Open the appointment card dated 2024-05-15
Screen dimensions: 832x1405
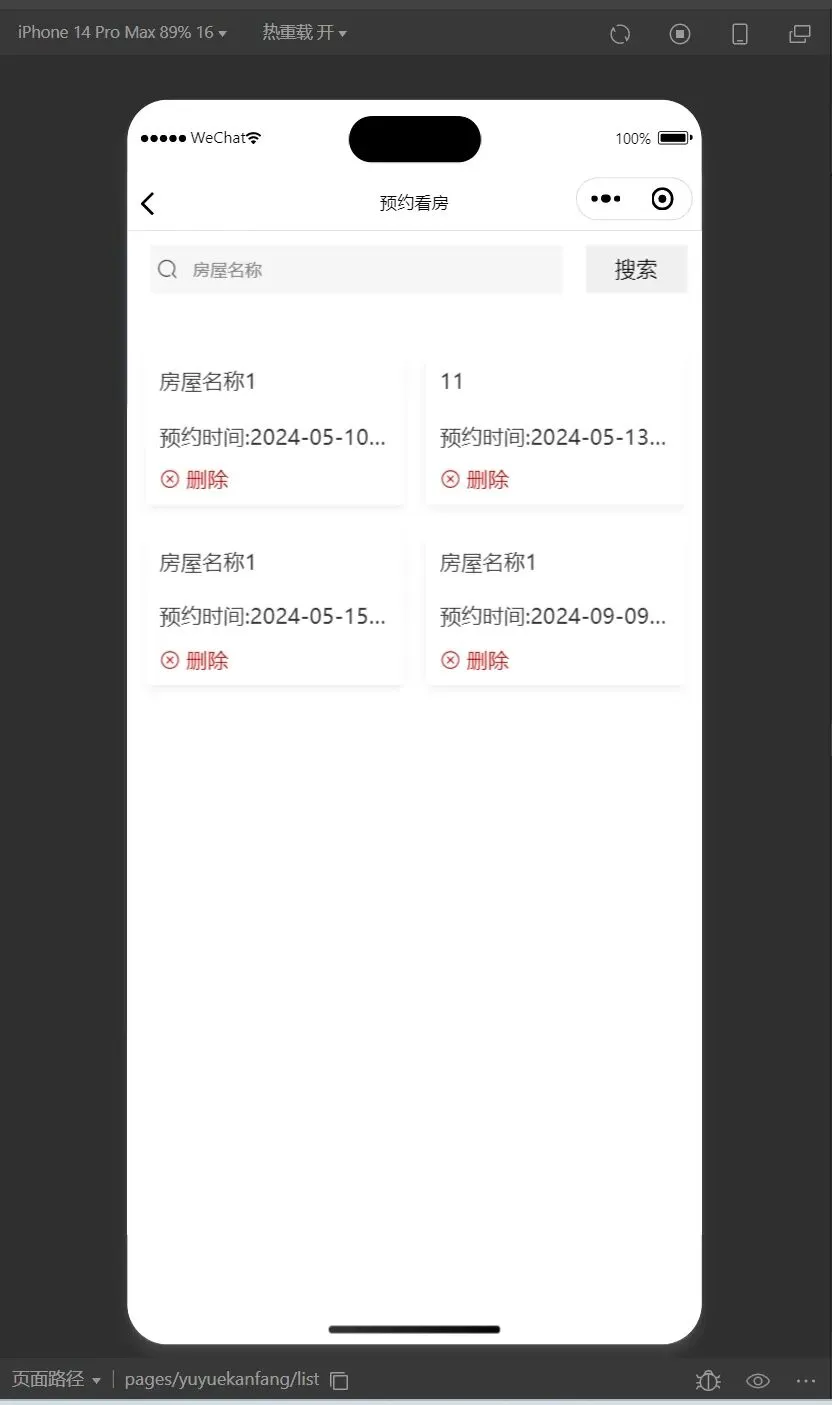275,611
